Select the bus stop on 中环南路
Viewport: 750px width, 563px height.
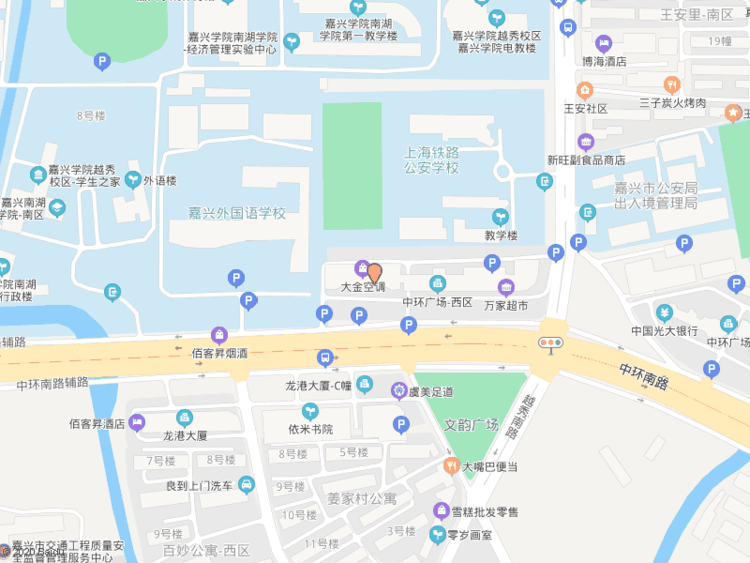coord(324,358)
